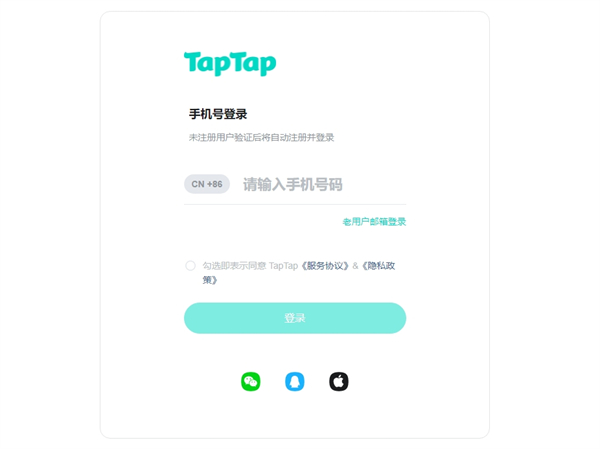Sign in with QQ icon
Image resolution: width=600 pixels, height=449 pixels.
tap(295, 381)
